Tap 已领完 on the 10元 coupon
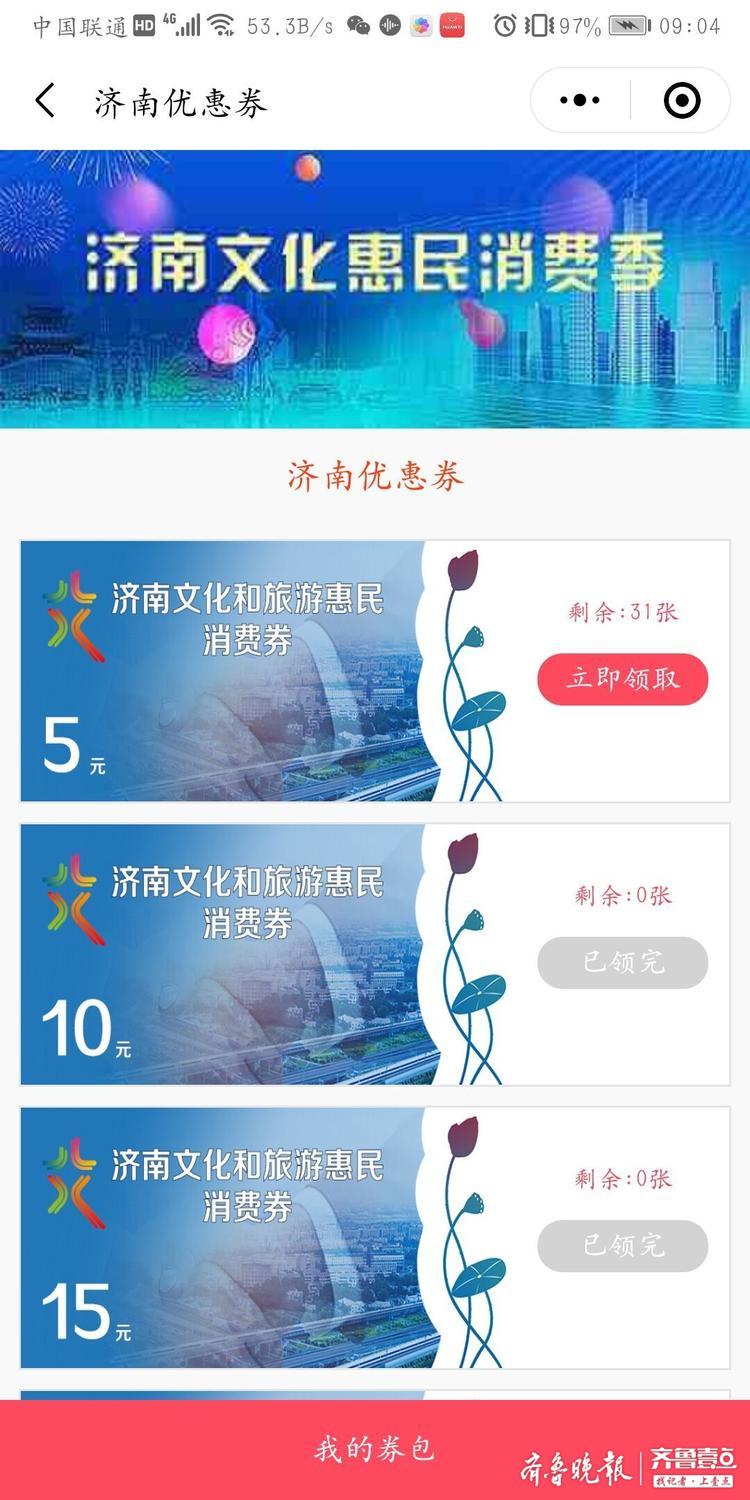750x1500 pixels. click(x=622, y=963)
